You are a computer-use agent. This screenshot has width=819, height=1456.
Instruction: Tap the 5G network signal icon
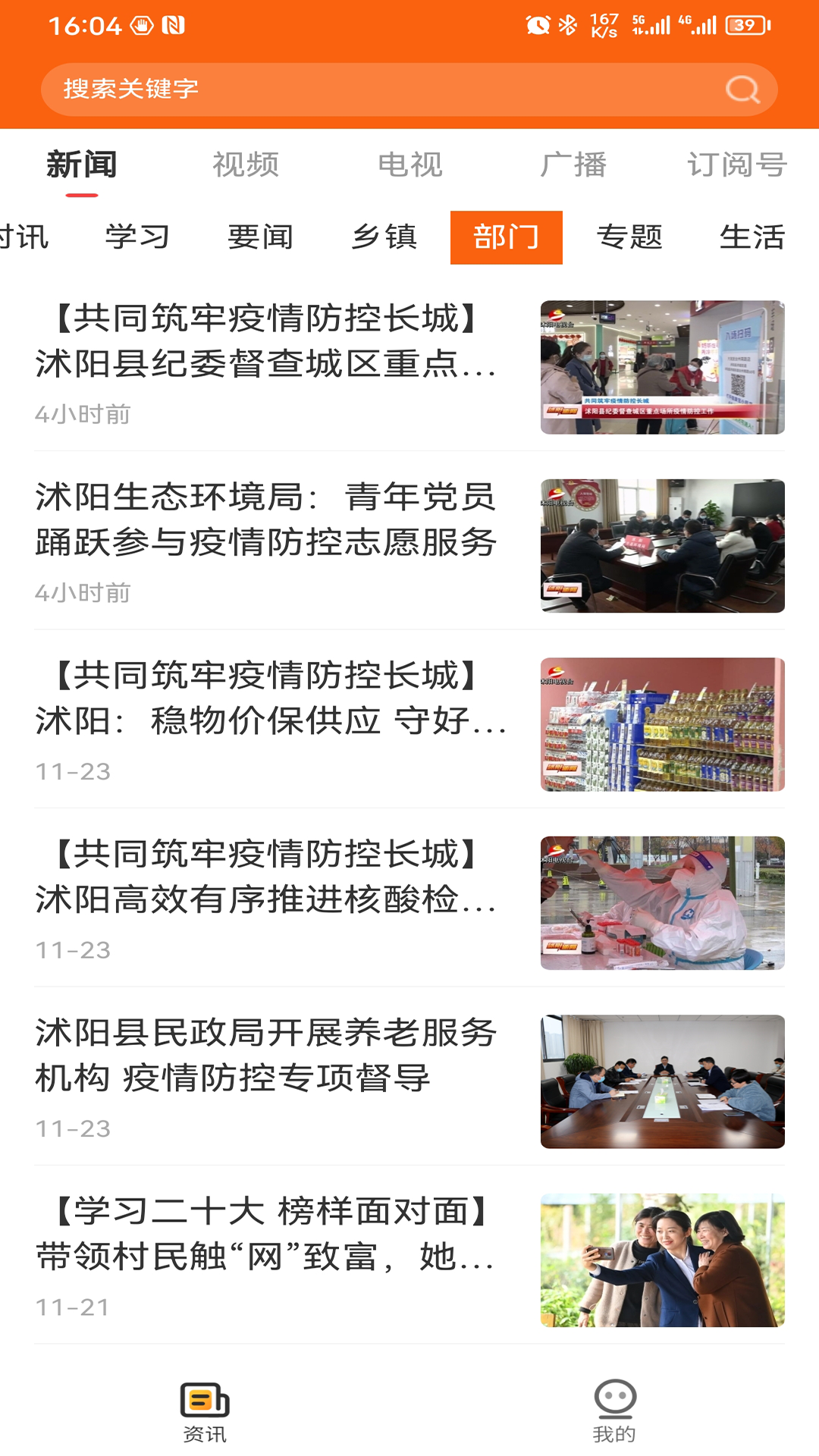click(x=650, y=23)
